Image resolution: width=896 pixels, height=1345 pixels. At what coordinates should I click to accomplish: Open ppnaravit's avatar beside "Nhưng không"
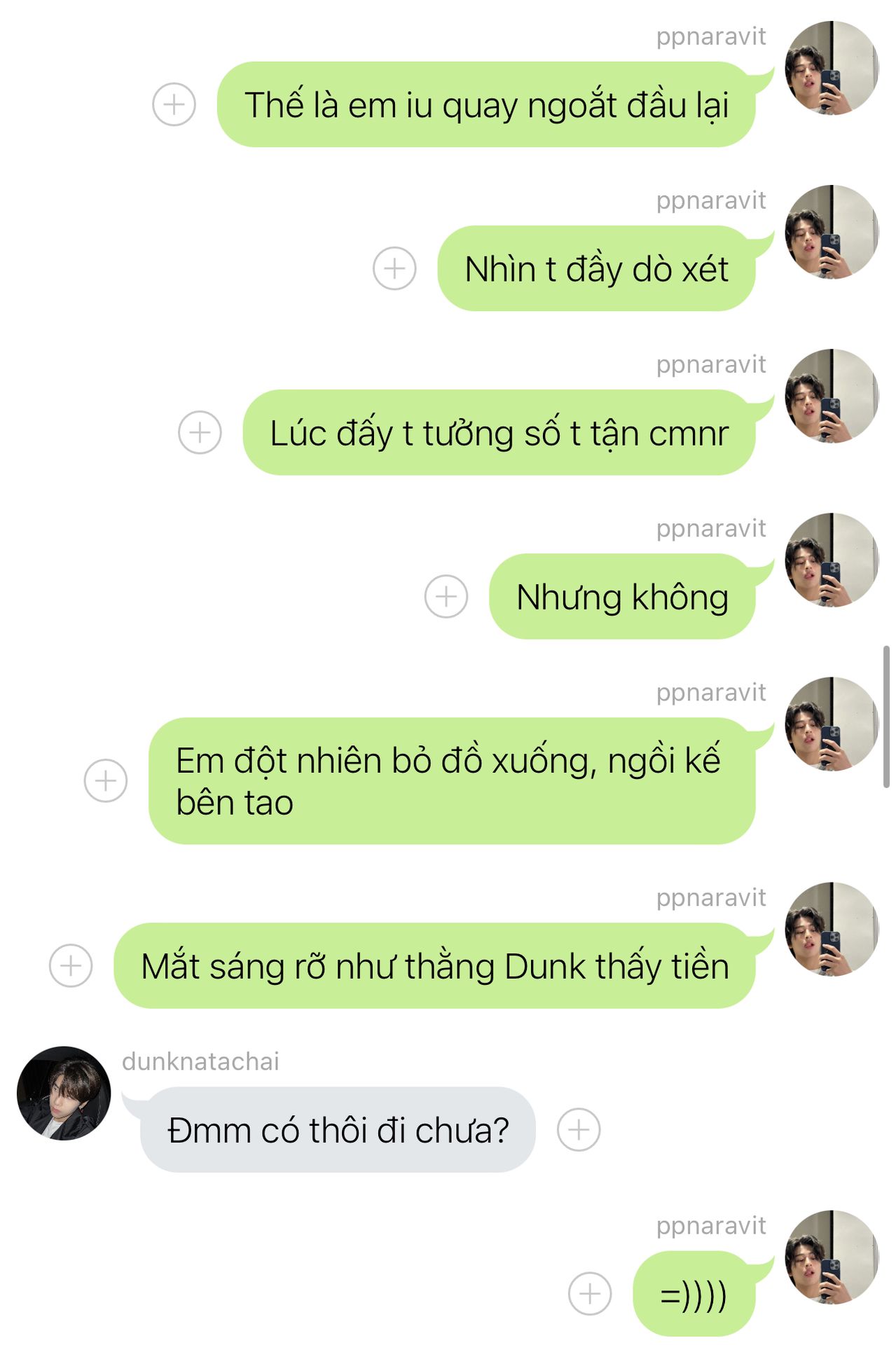coord(832,560)
